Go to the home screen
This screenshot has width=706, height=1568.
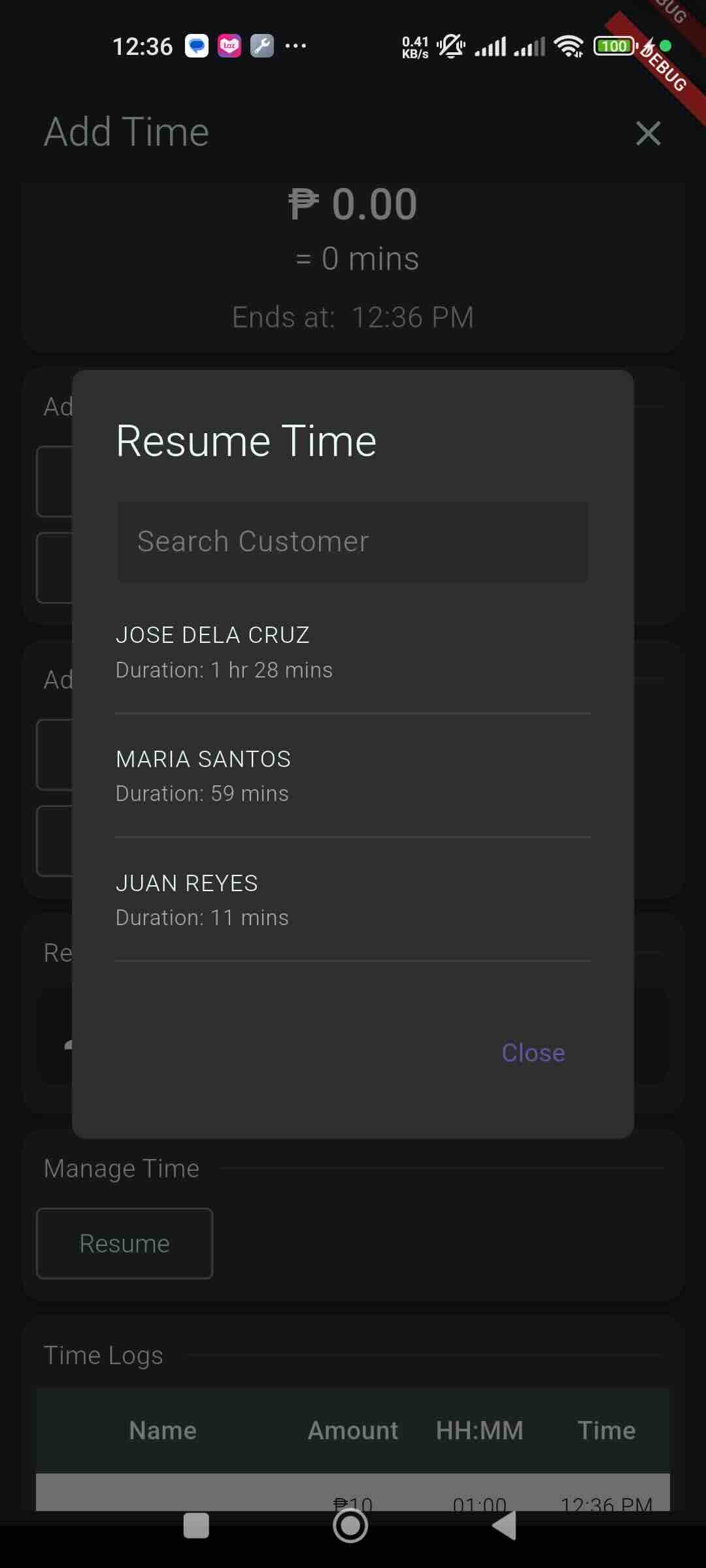click(350, 1526)
